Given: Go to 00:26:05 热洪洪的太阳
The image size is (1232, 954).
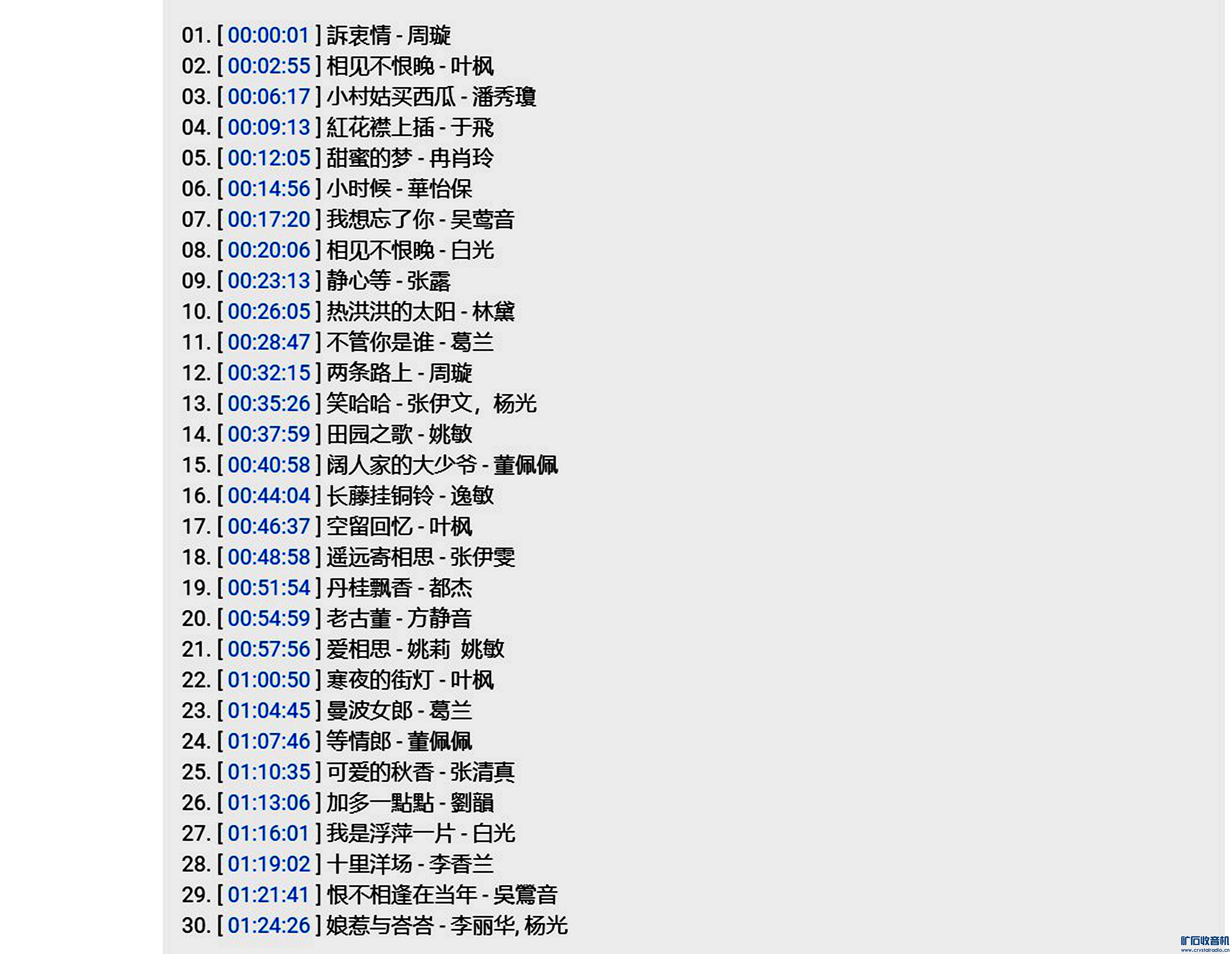Looking at the screenshot, I should 269,311.
